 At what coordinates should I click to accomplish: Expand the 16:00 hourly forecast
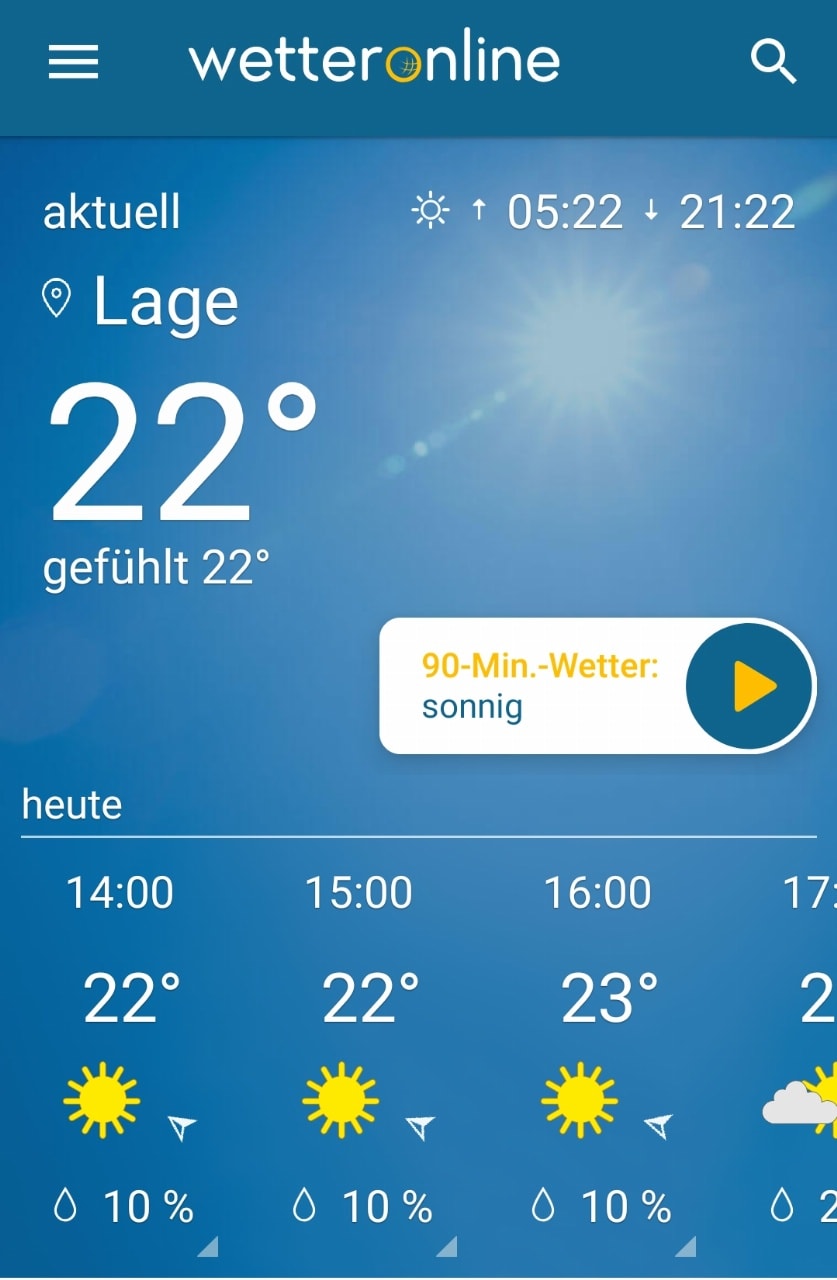coord(684,1246)
